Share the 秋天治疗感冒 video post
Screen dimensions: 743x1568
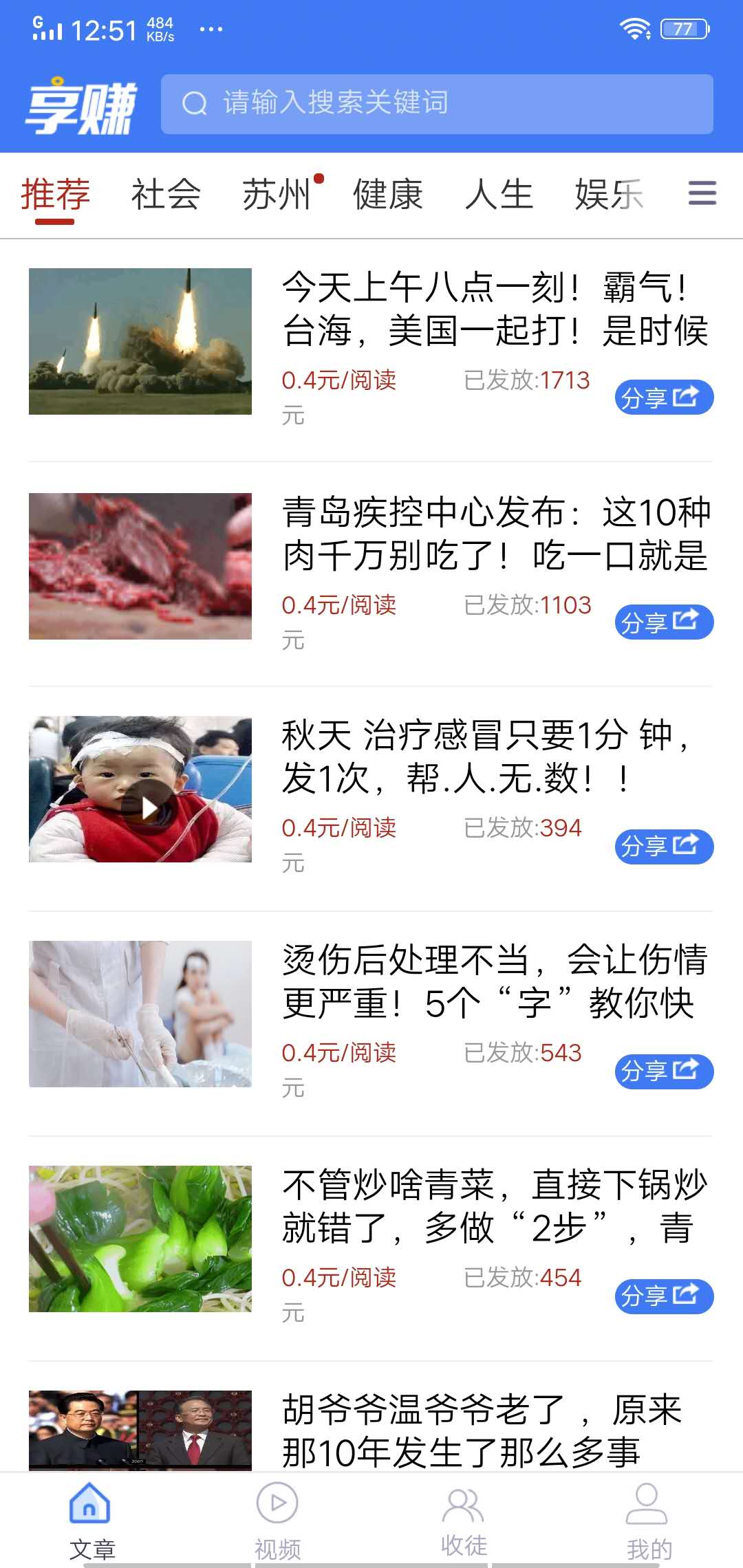pos(663,847)
